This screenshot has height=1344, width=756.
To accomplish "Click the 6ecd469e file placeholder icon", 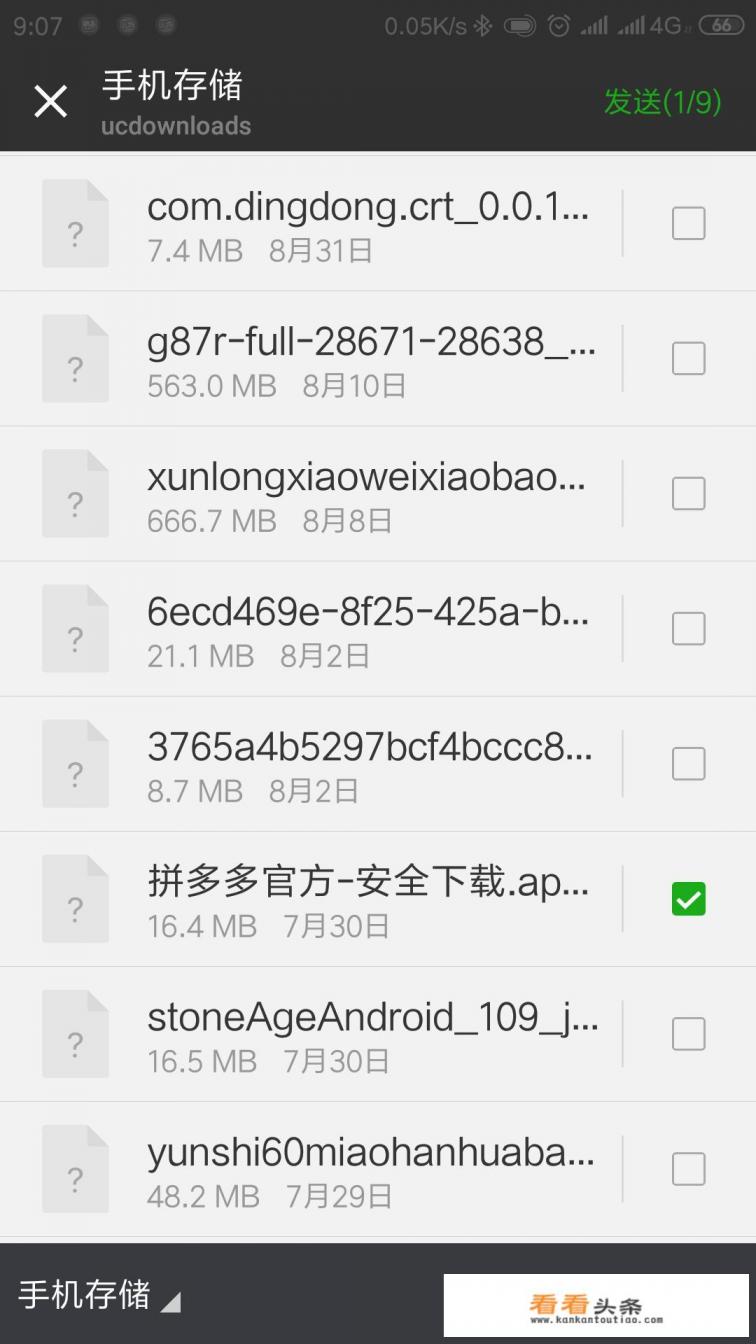I will click(75, 628).
